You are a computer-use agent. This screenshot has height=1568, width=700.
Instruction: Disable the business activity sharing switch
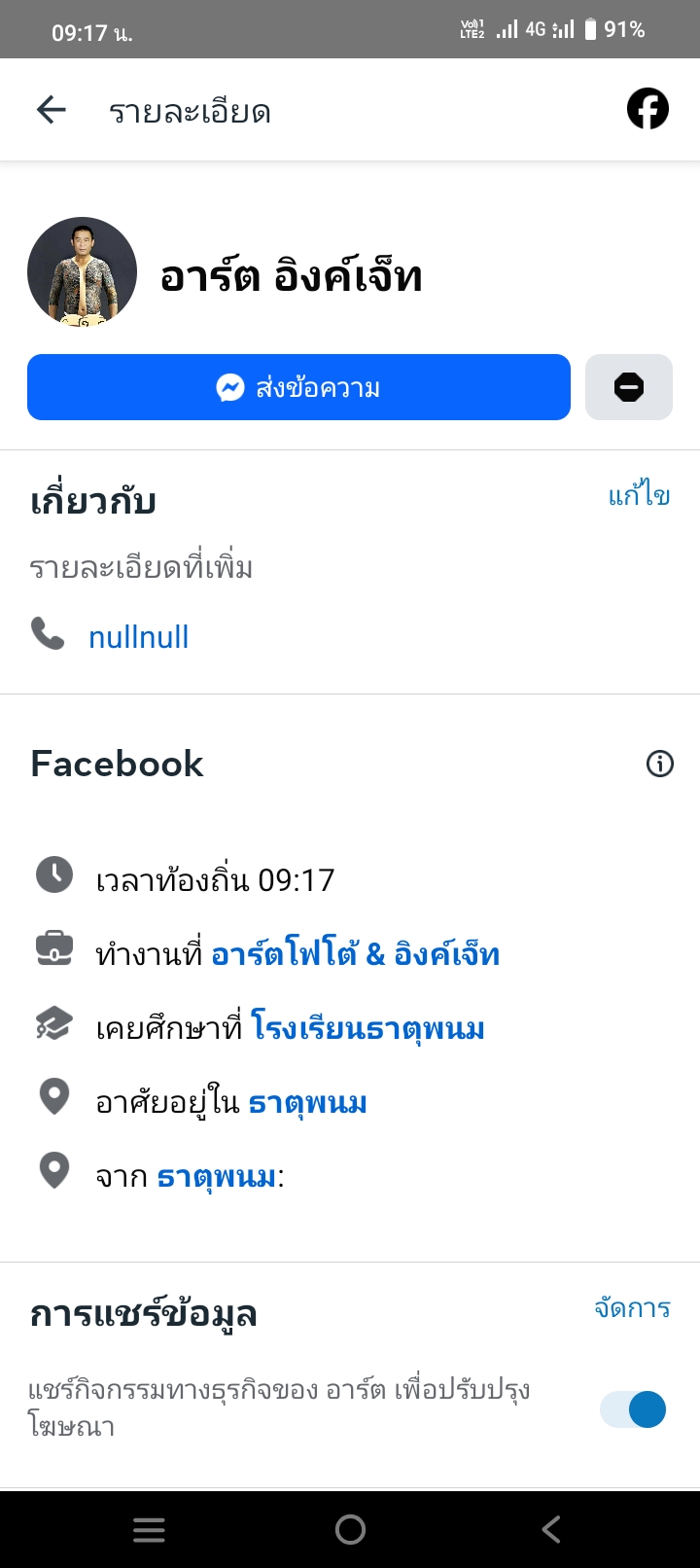click(x=632, y=1409)
